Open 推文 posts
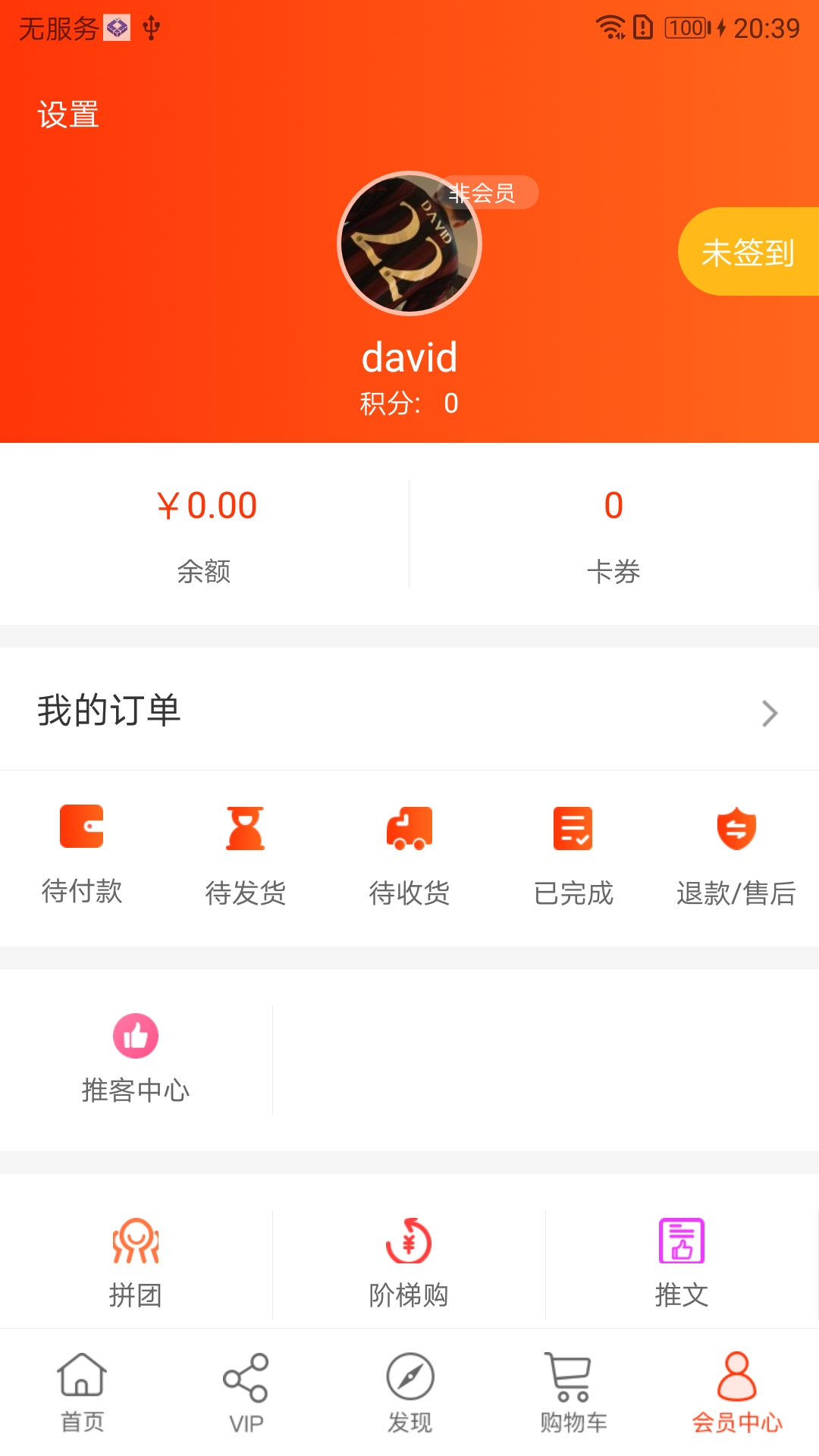 (x=682, y=1263)
